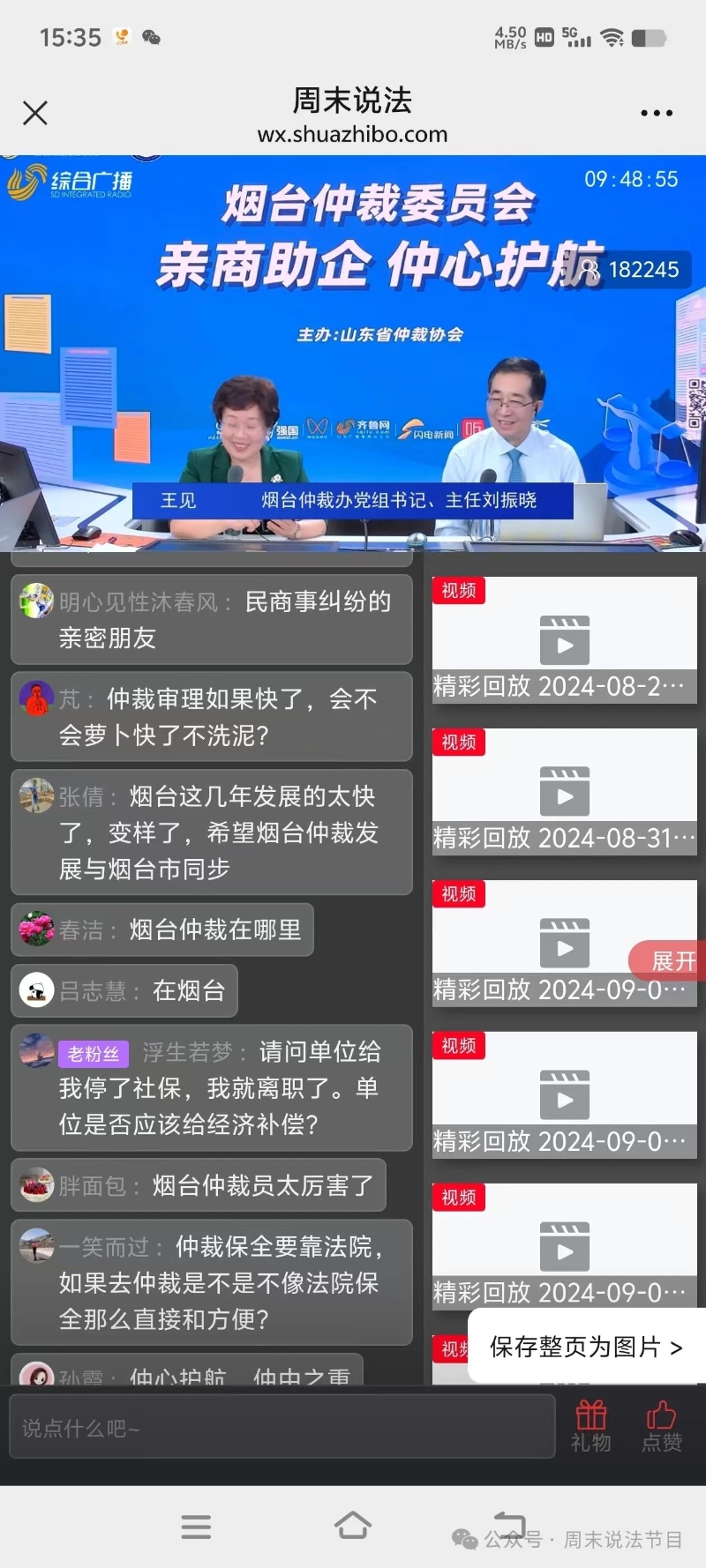Like the livestream with 点赞
Screen dimensions: 706x1568
(661, 1427)
